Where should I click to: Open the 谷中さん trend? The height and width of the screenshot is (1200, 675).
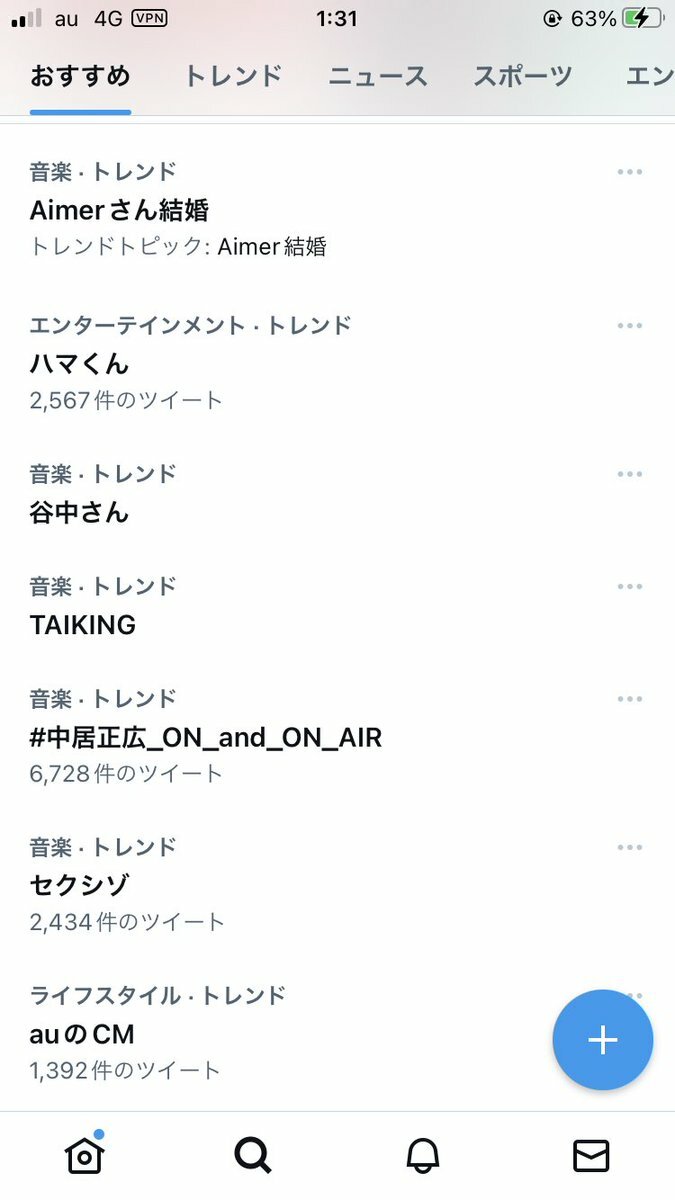point(79,512)
